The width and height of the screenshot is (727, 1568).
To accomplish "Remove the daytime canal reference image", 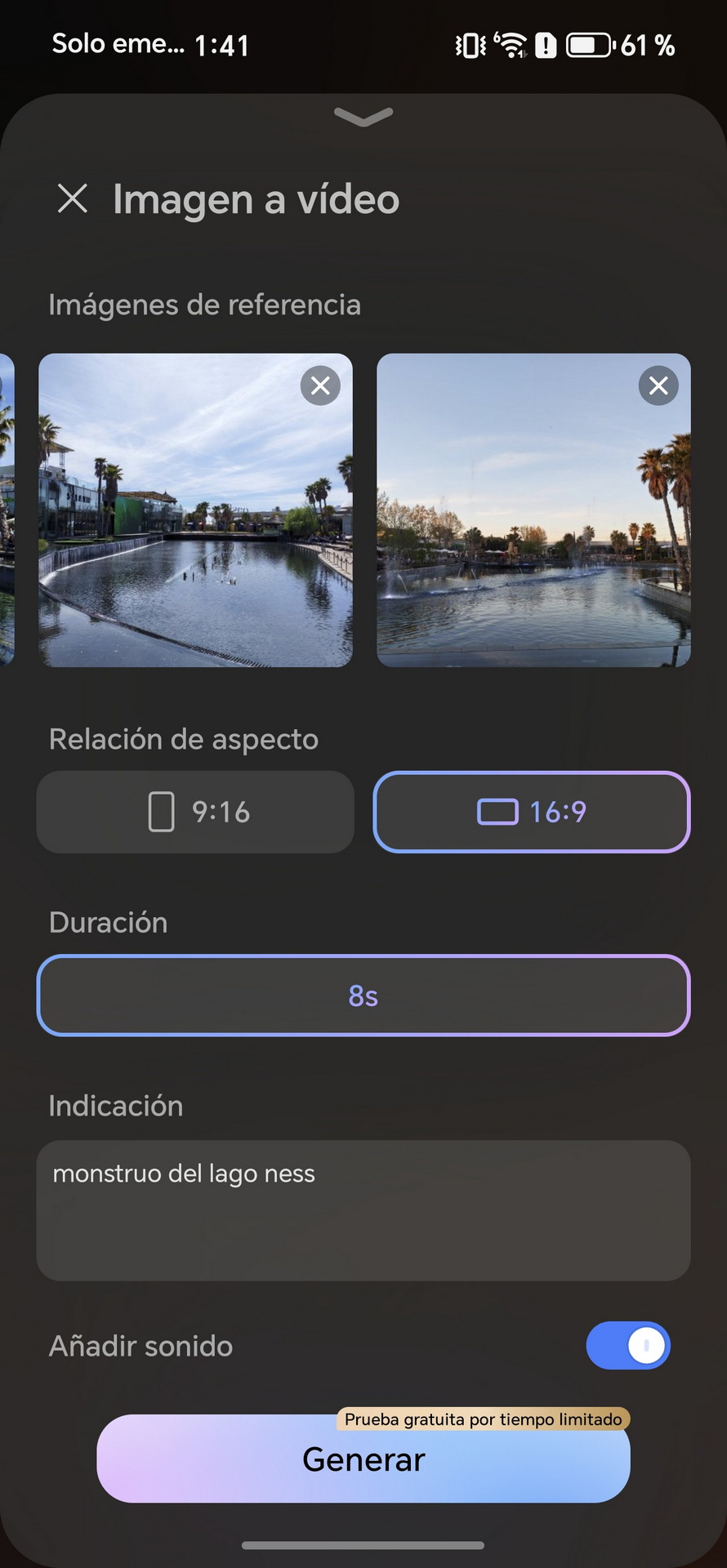I will [320, 385].
